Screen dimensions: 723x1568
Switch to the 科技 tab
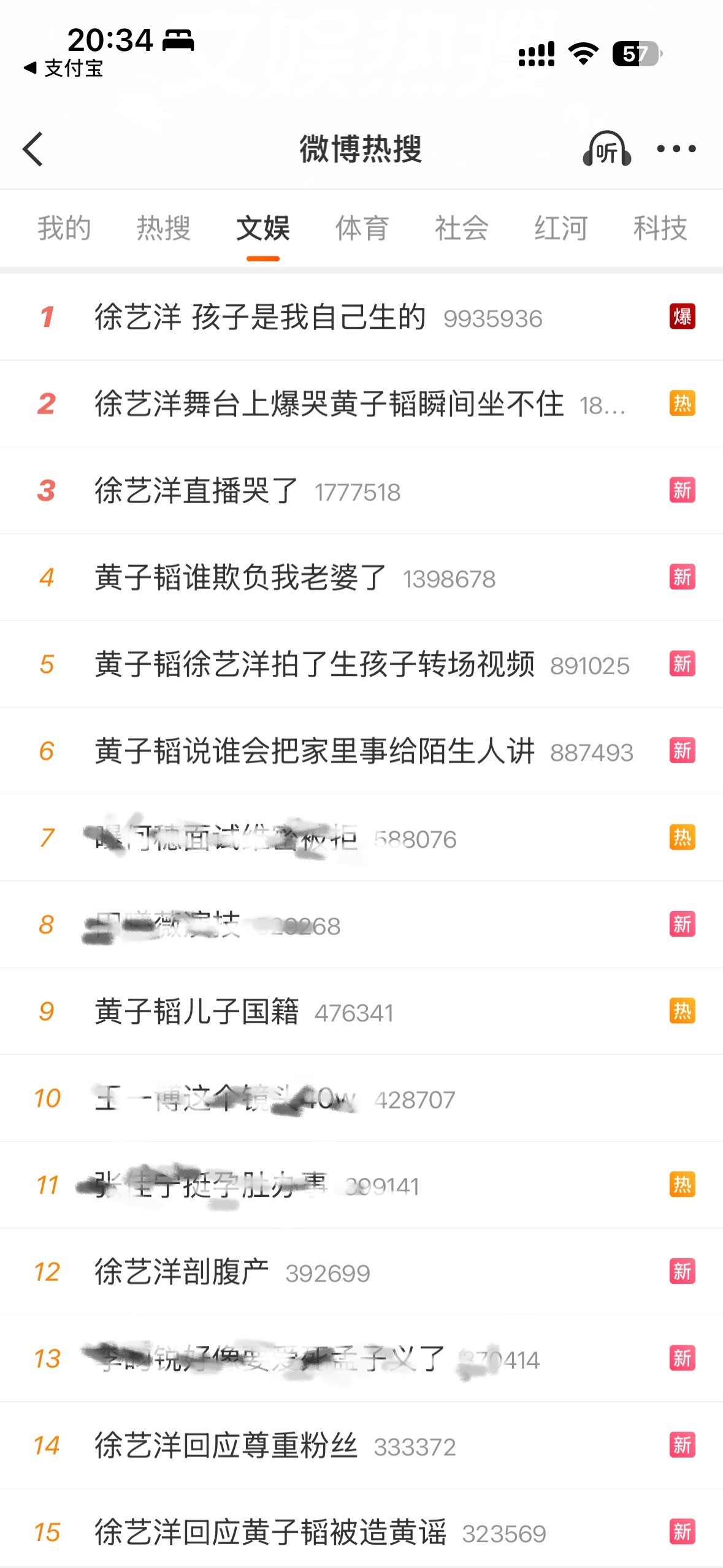(660, 228)
